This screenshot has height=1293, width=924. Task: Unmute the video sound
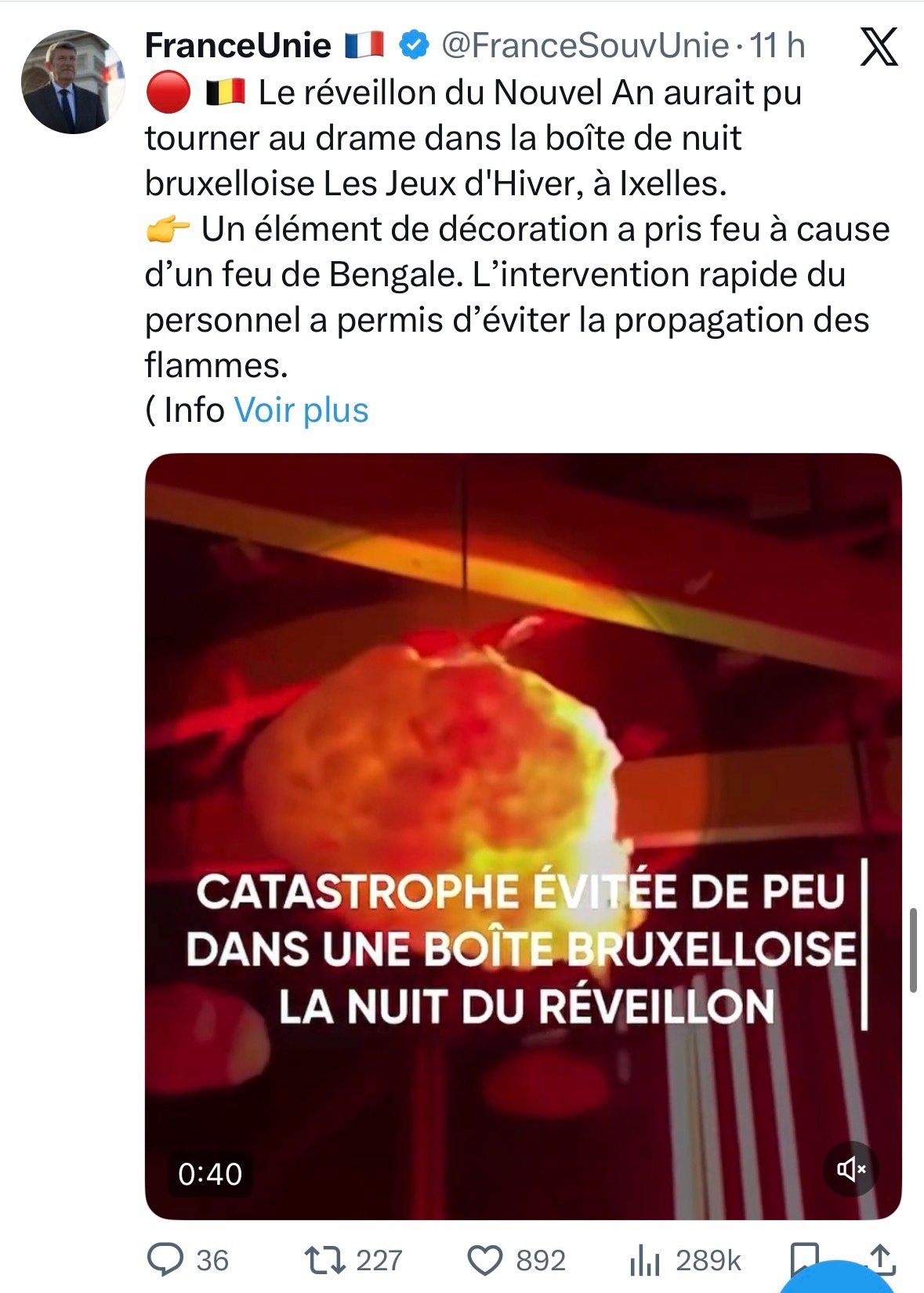tap(851, 1170)
